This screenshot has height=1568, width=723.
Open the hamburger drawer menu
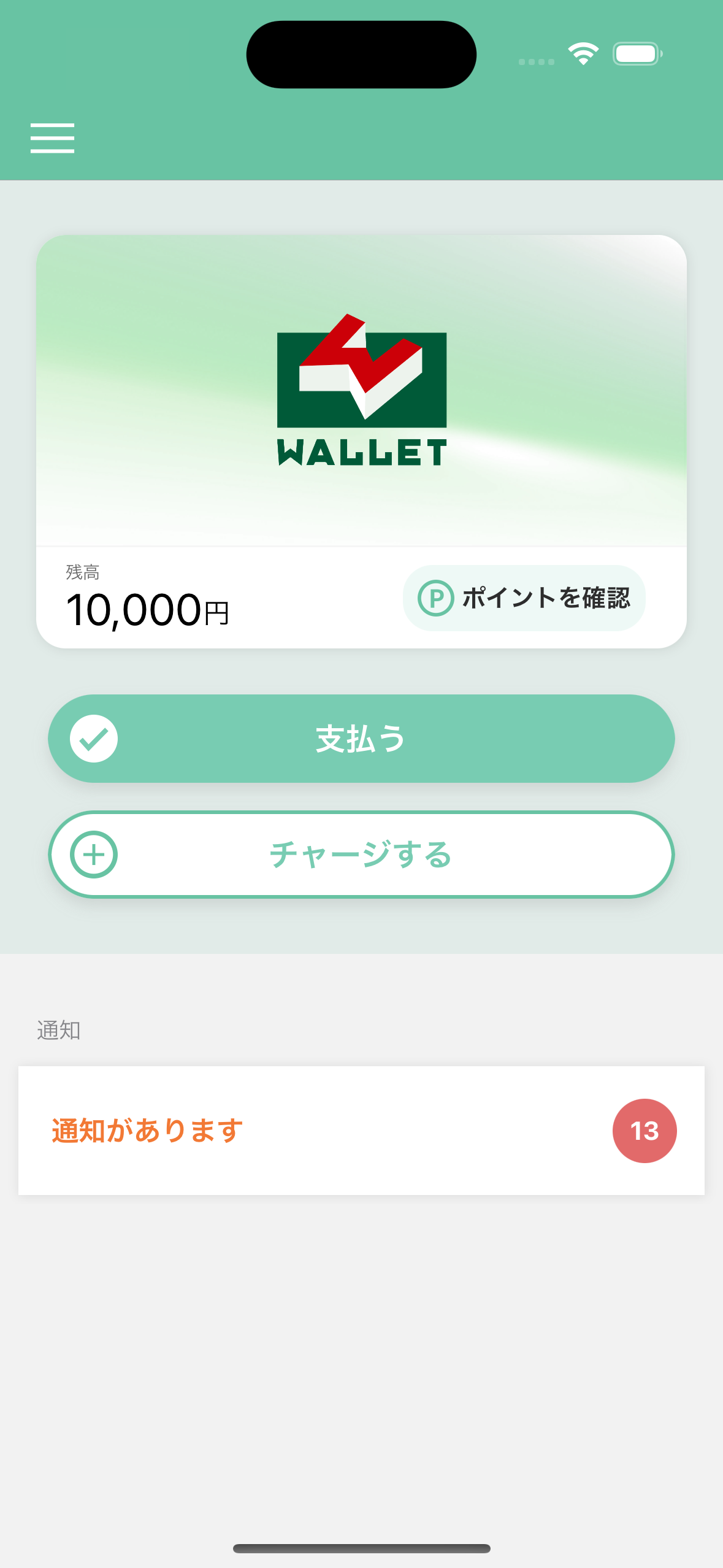coord(52,137)
